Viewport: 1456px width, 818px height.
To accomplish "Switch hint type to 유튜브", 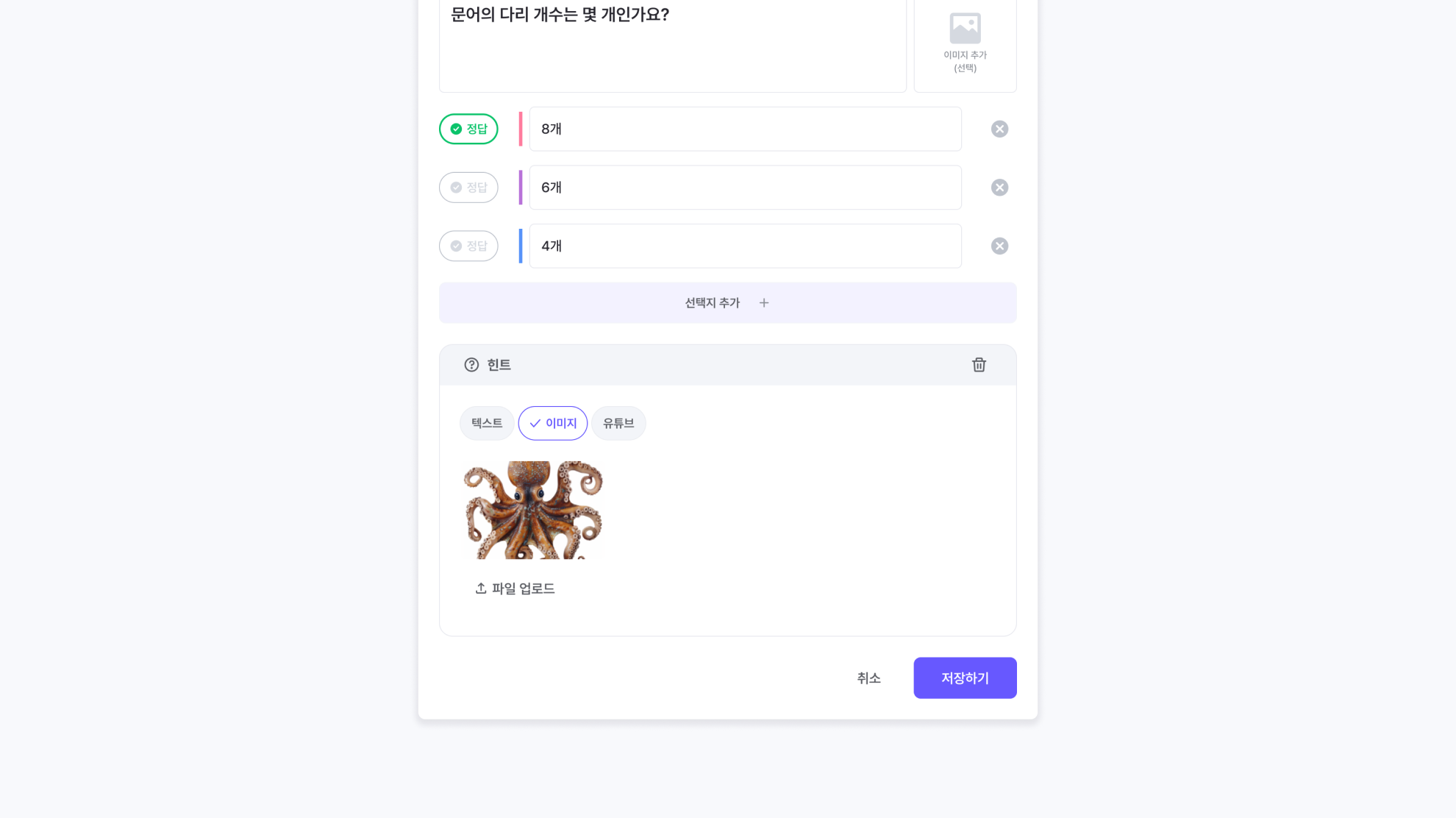I will [618, 423].
